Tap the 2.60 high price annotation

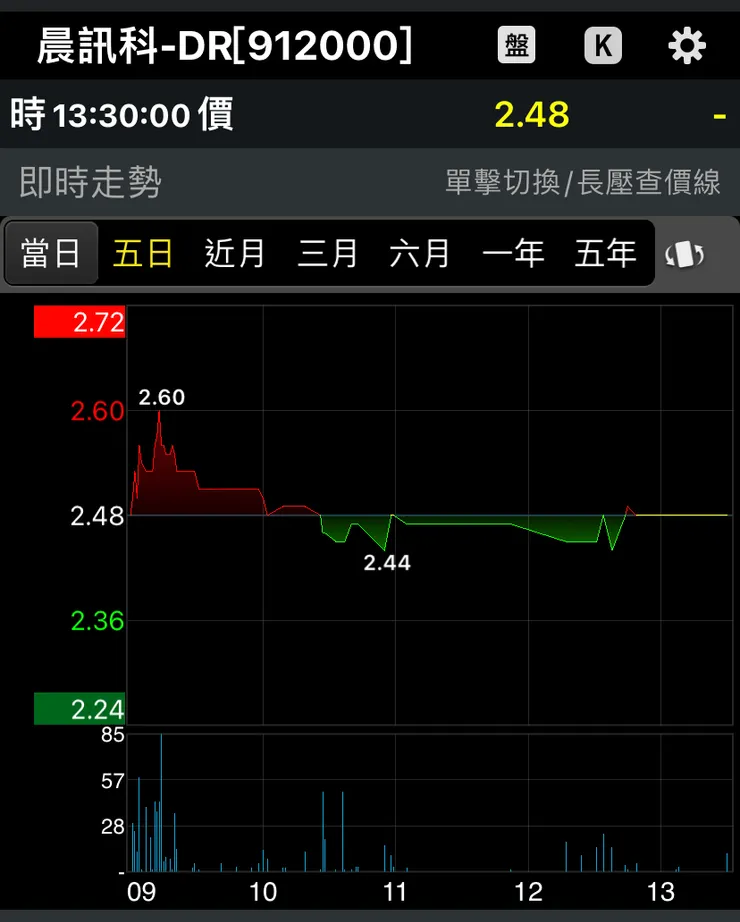click(160, 398)
